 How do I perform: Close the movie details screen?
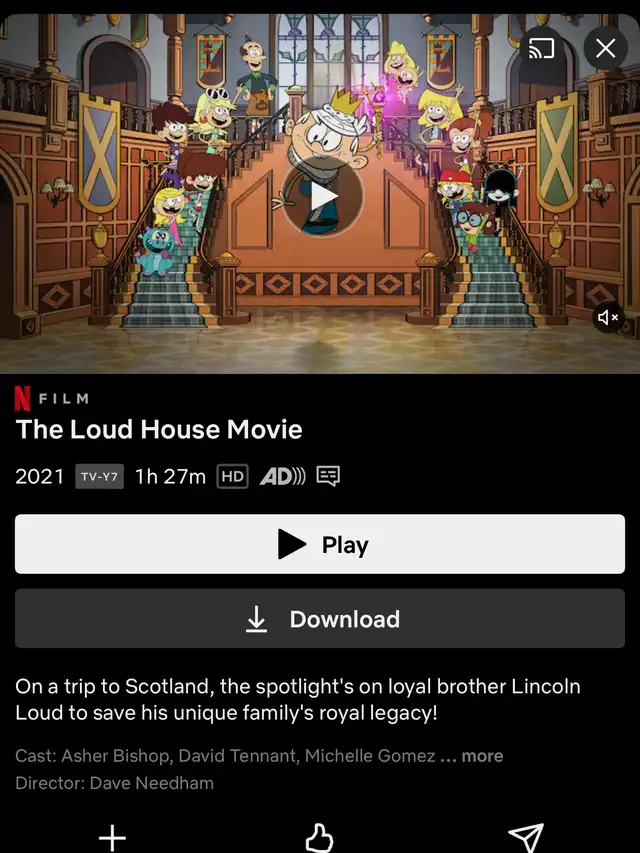click(x=605, y=48)
